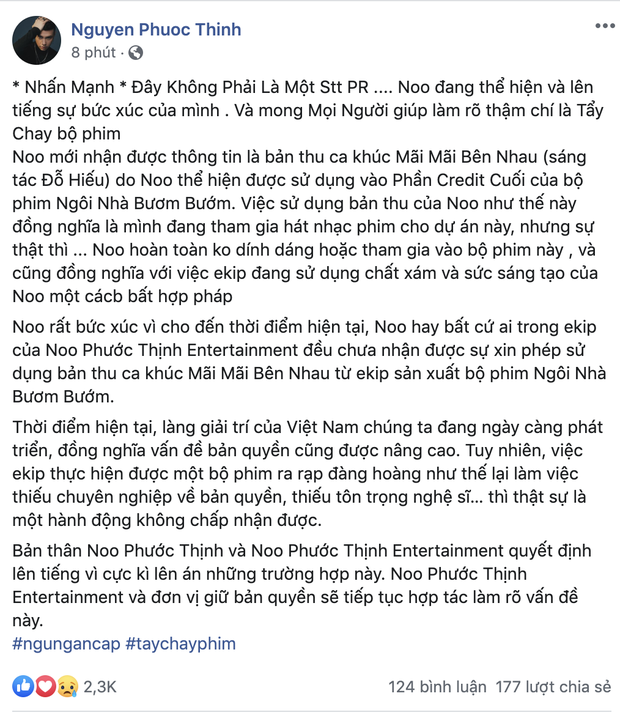The height and width of the screenshot is (718, 620).
Task: Open the #ngungancap hashtag
Action: click(65, 644)
